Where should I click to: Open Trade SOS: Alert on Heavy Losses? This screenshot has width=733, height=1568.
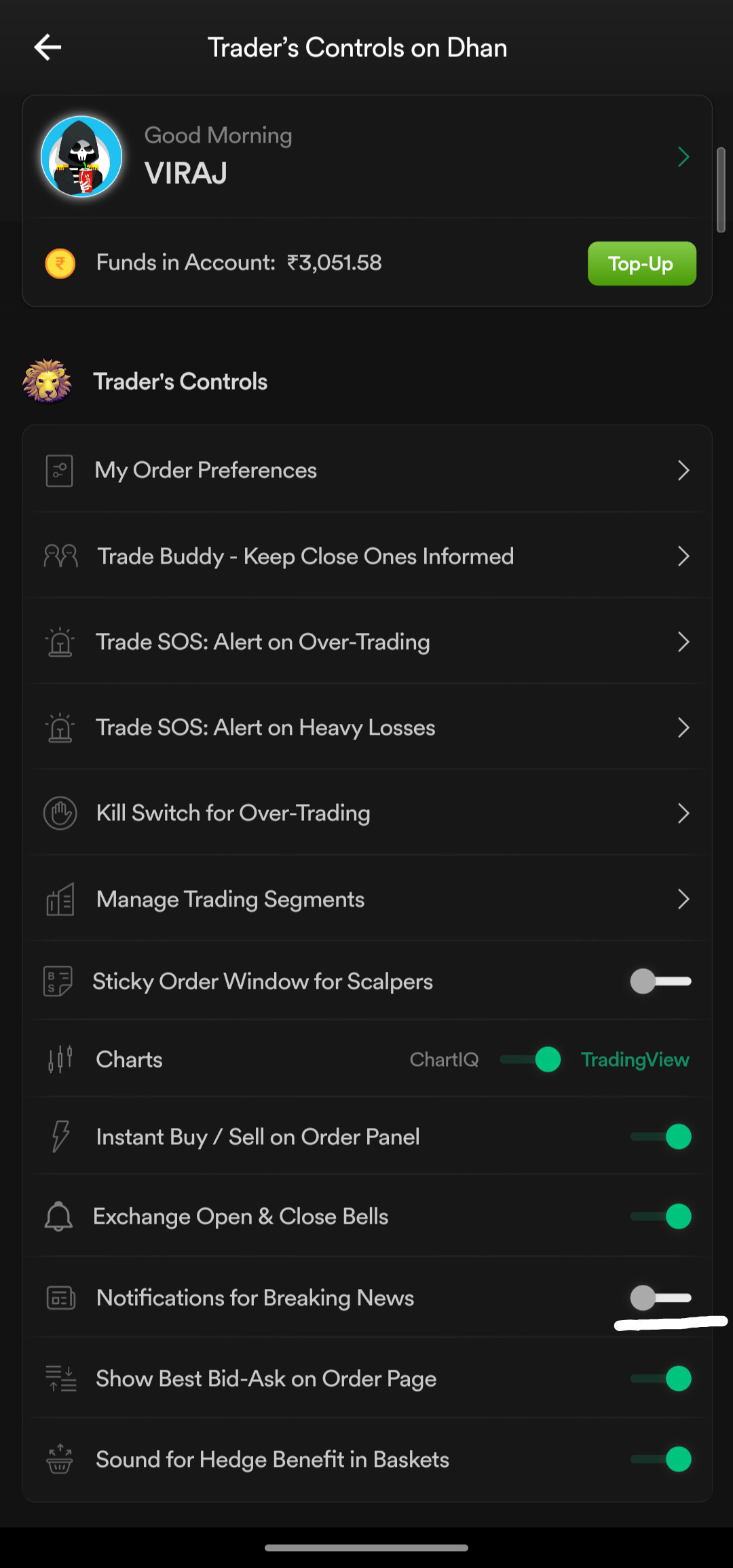pyautogui.click(x=366, y=727)
